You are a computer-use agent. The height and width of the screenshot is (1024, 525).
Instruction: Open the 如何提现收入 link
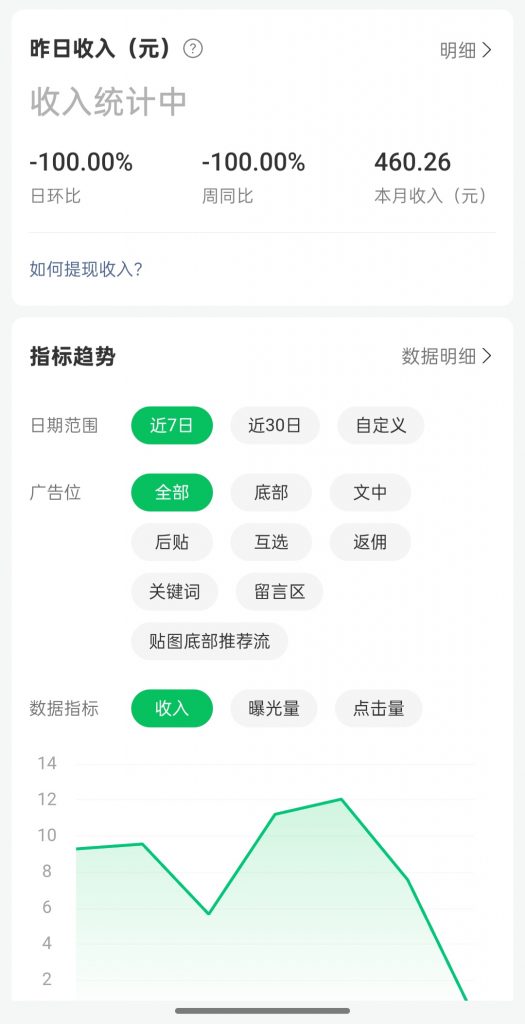(86, 269)
